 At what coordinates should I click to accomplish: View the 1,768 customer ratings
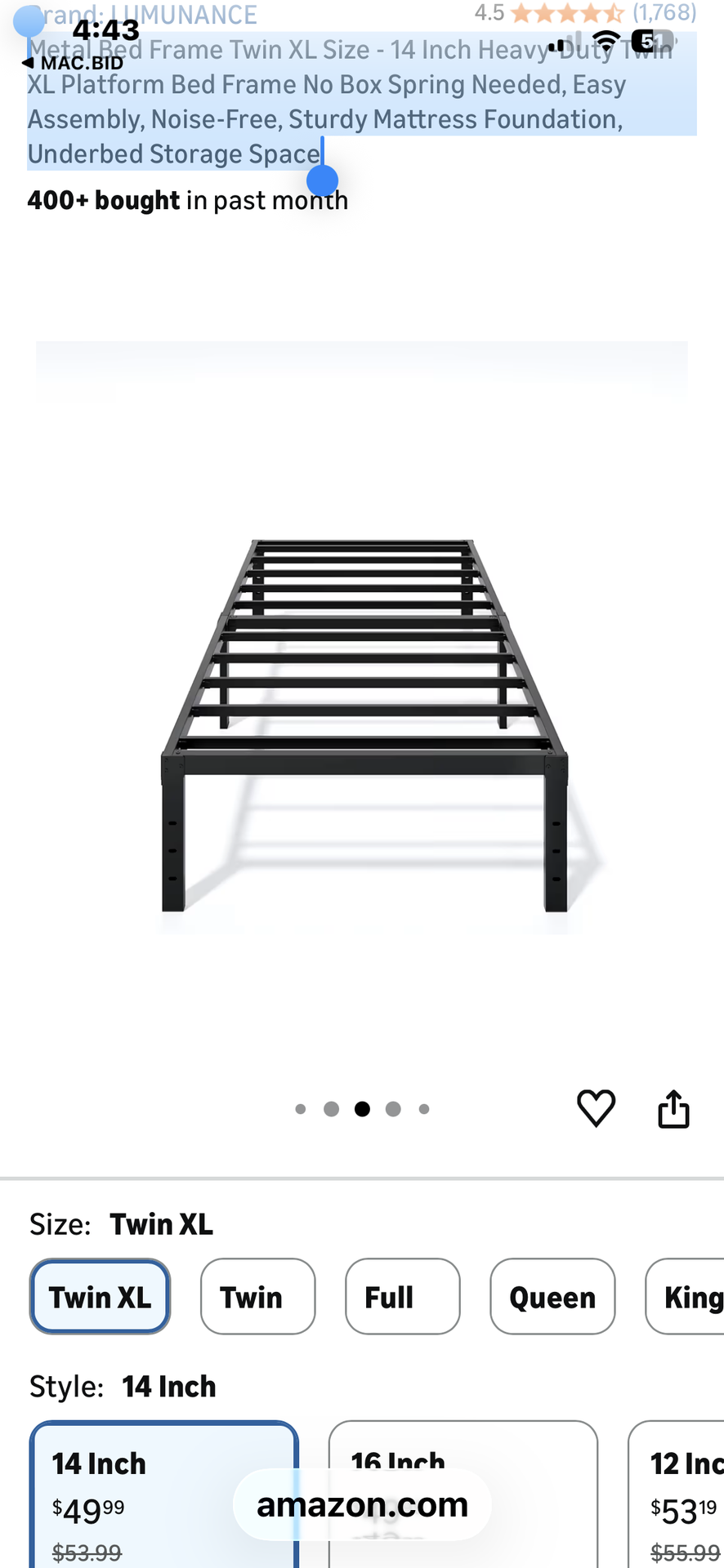(664, 12)
